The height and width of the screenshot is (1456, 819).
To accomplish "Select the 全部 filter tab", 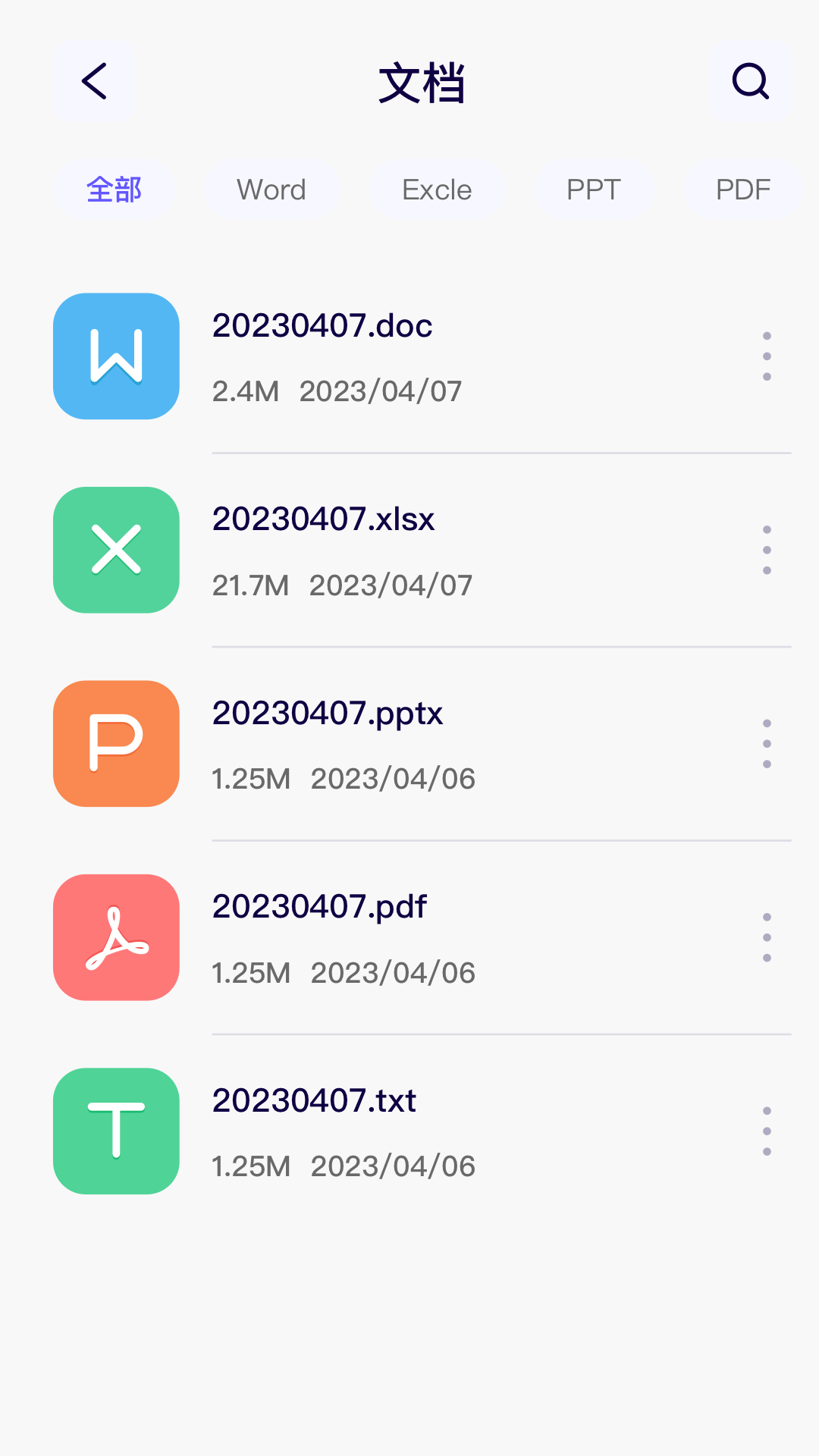I will point(115,190).
